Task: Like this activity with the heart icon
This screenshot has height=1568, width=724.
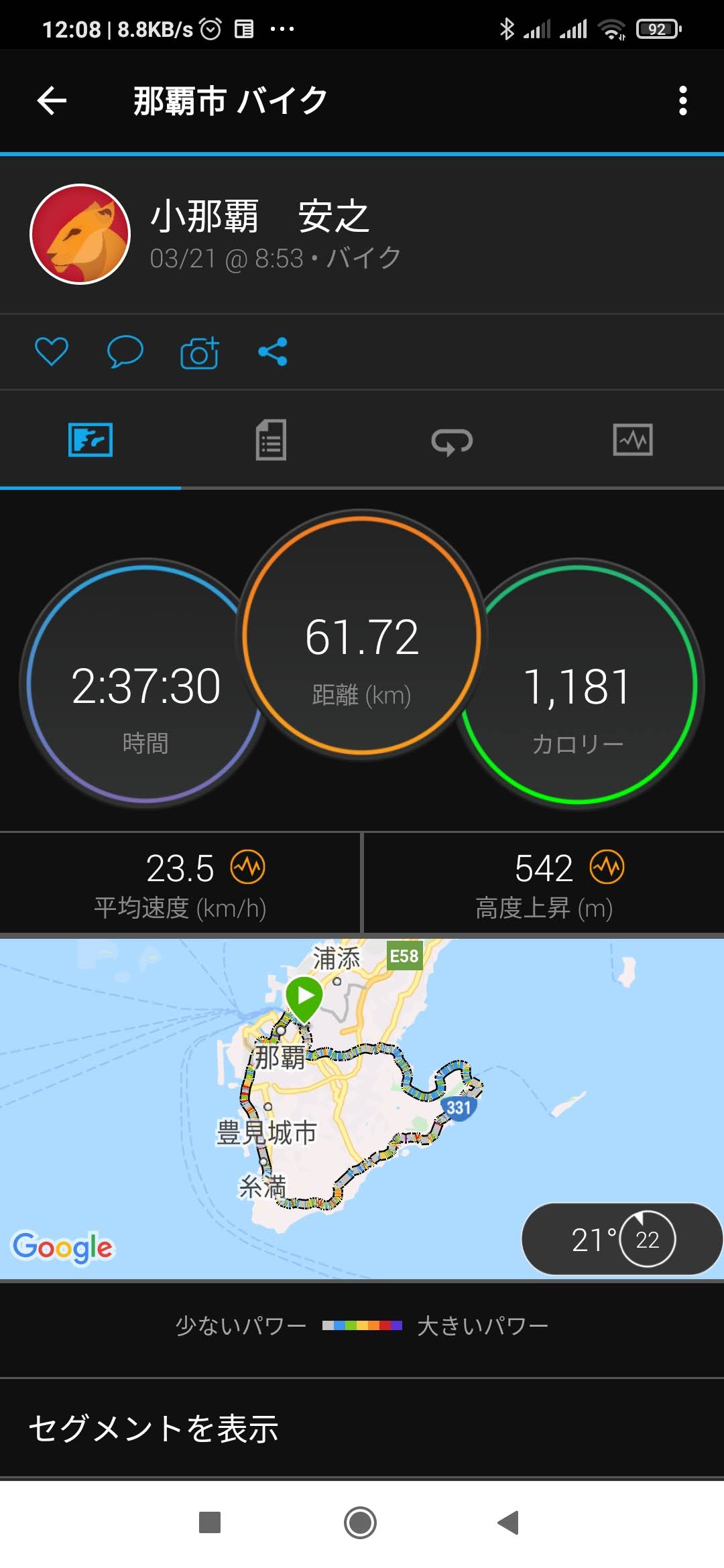Action: click(52, 351)
